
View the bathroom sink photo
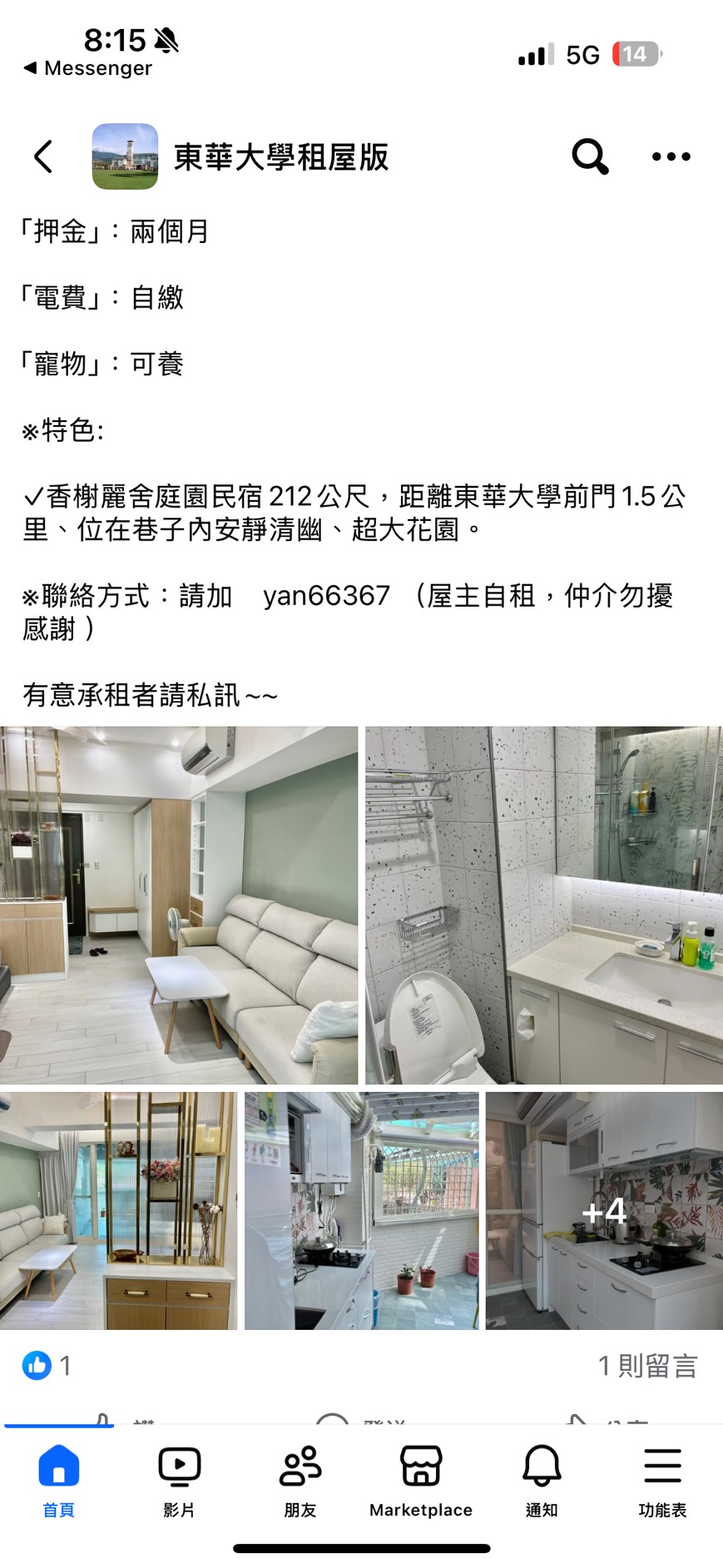[544, 906]
